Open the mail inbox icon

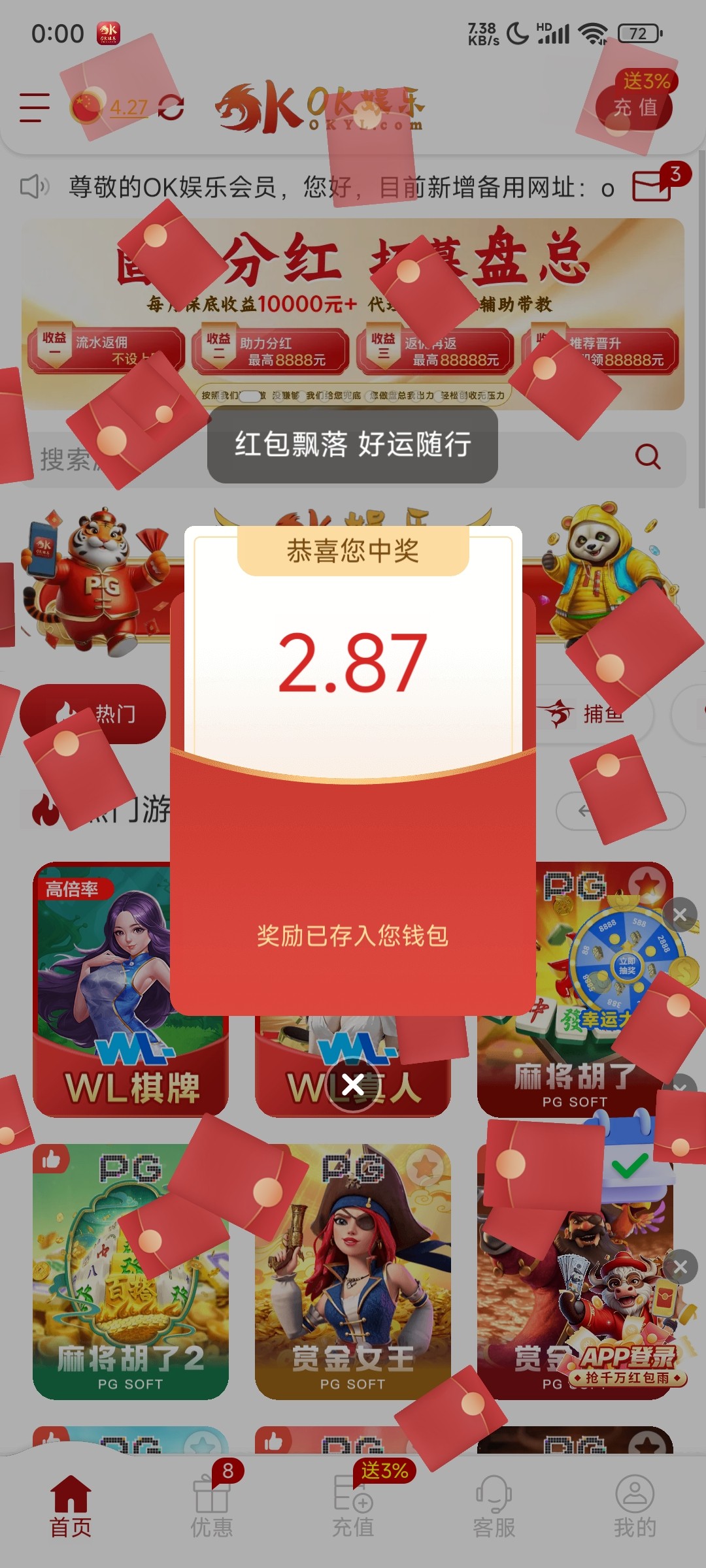click(651, 188)
